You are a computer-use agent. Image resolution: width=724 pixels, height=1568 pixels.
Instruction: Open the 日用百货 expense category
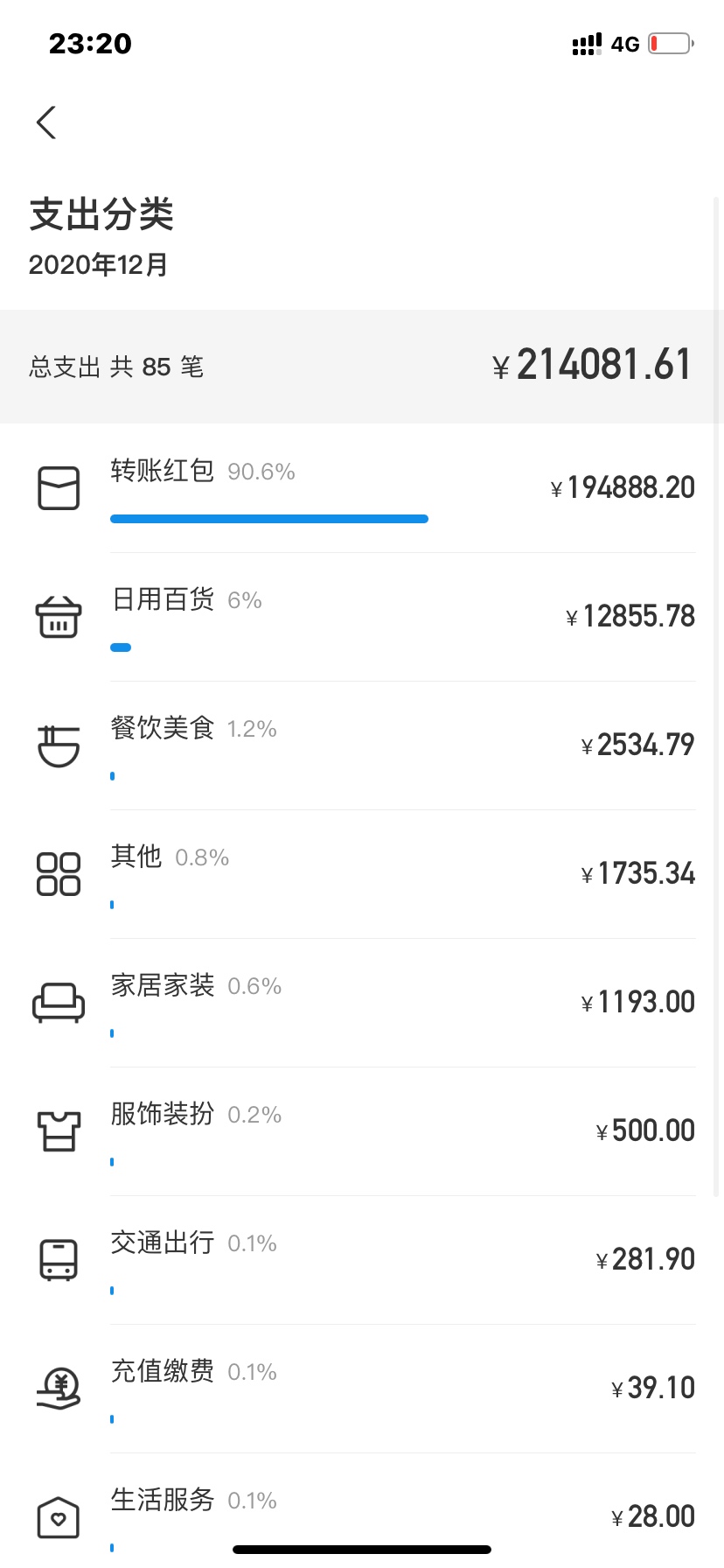[x=362, y=617]
